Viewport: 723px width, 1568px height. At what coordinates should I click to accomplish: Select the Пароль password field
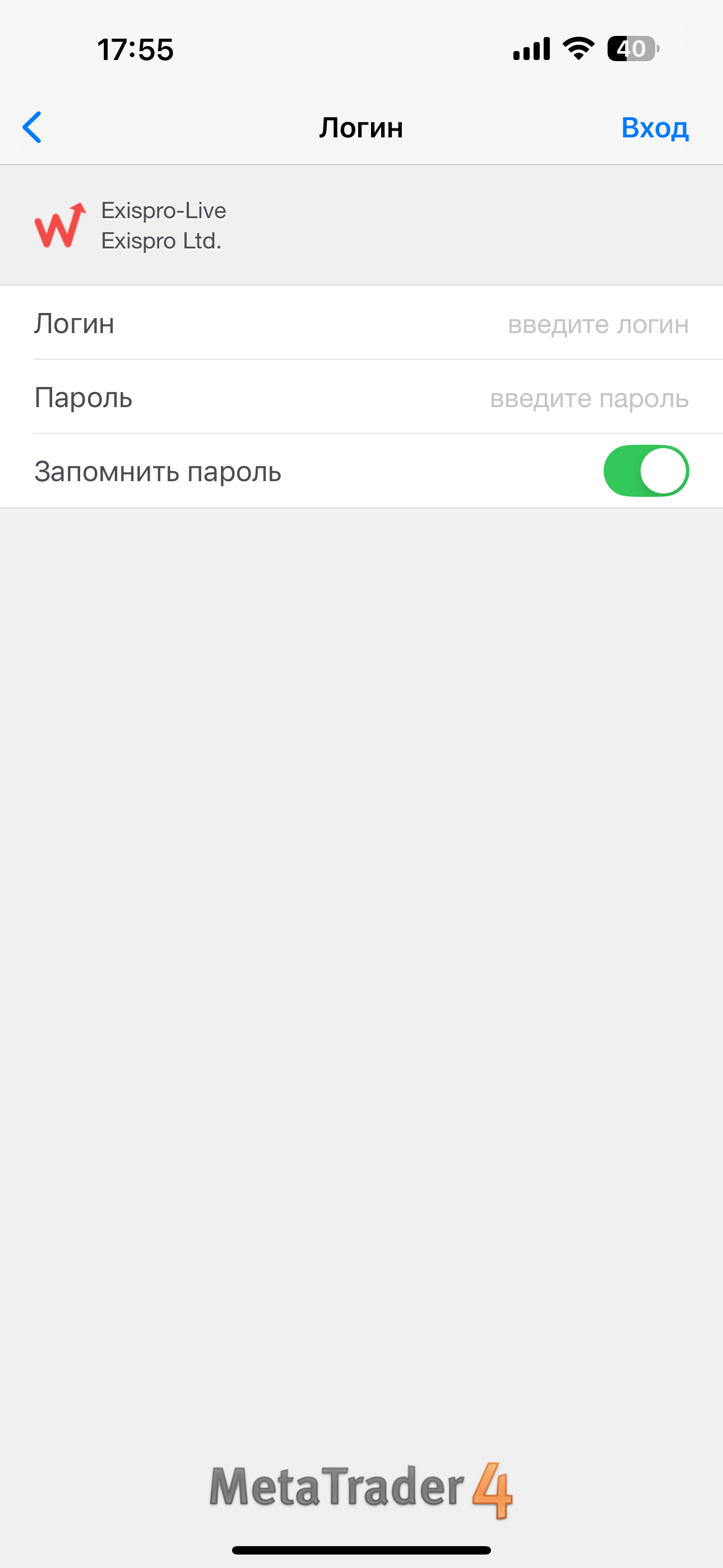pos(361,397)
